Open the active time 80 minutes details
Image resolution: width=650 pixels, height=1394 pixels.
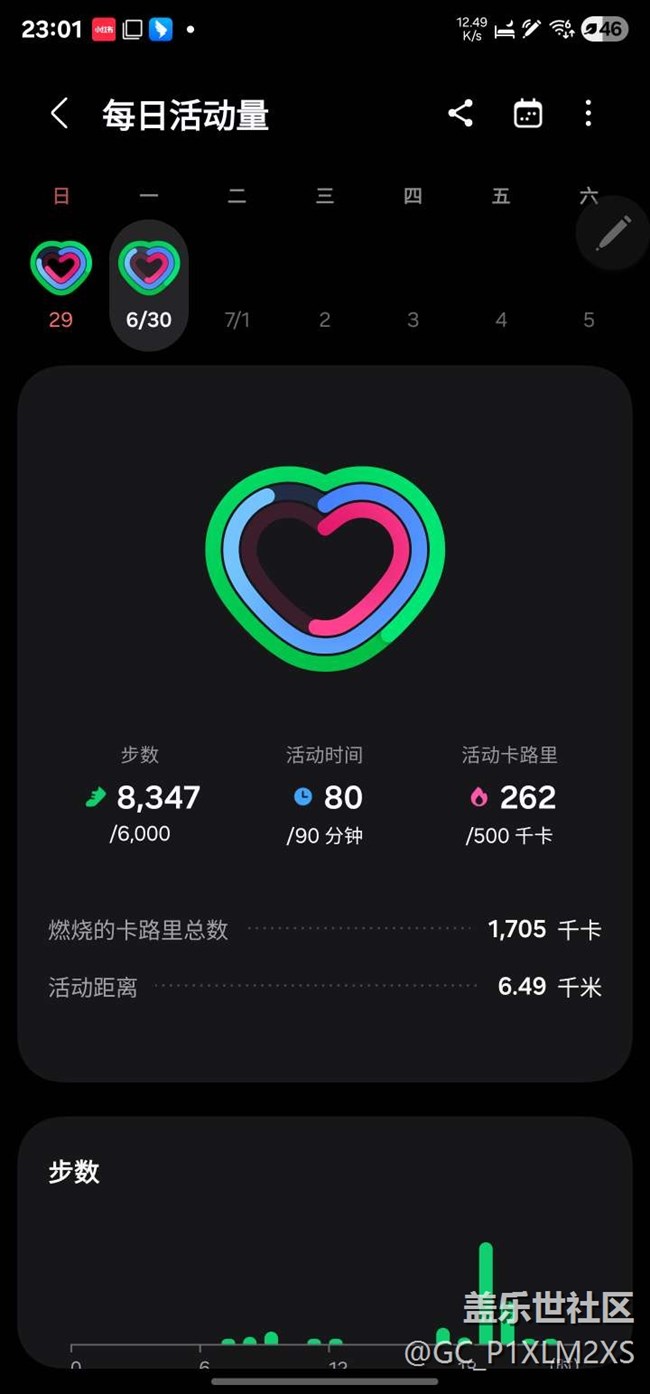(x=325, y=796)
